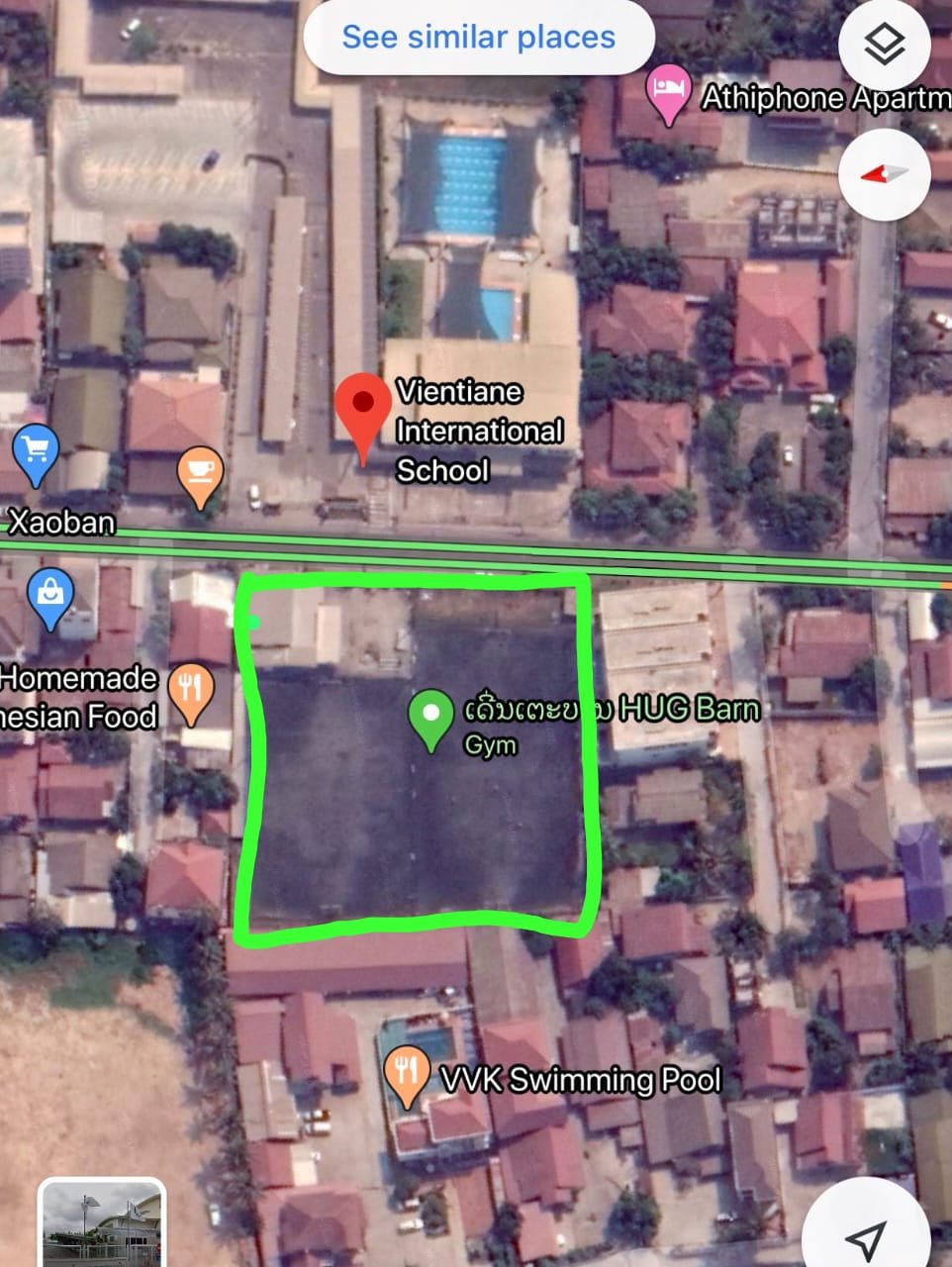Center map on my current location

(867, 1236)
